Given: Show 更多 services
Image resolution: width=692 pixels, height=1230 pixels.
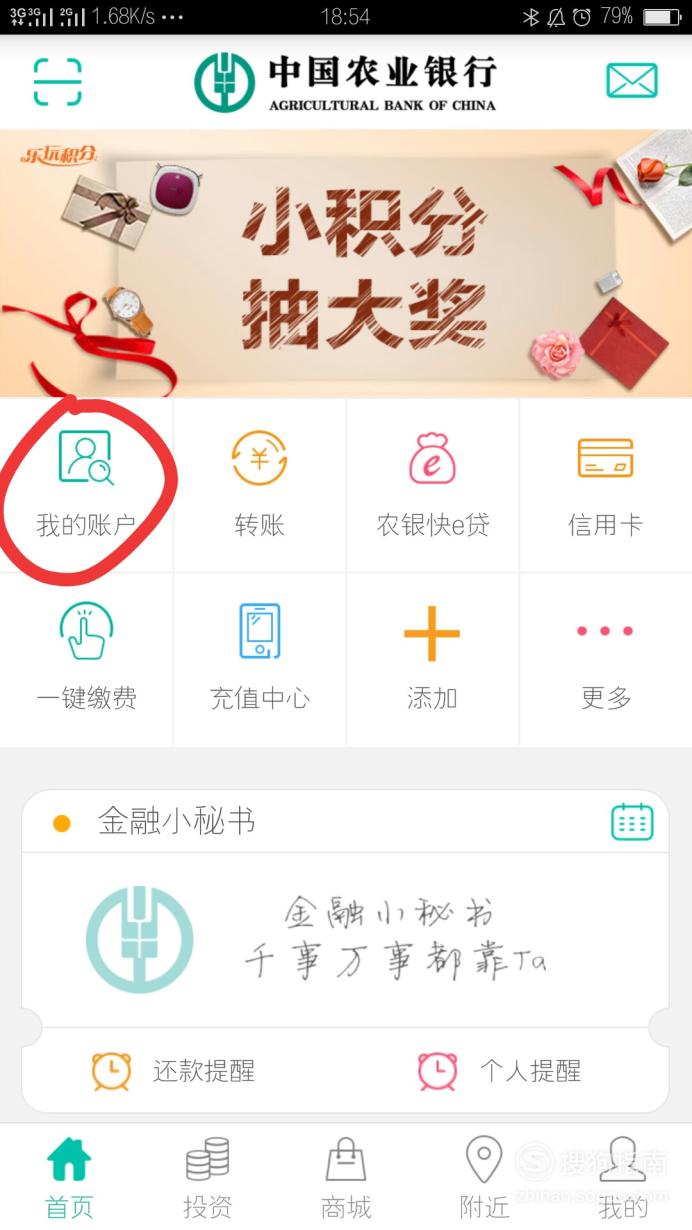Looking at the screenshot, I should pos(605,659).
